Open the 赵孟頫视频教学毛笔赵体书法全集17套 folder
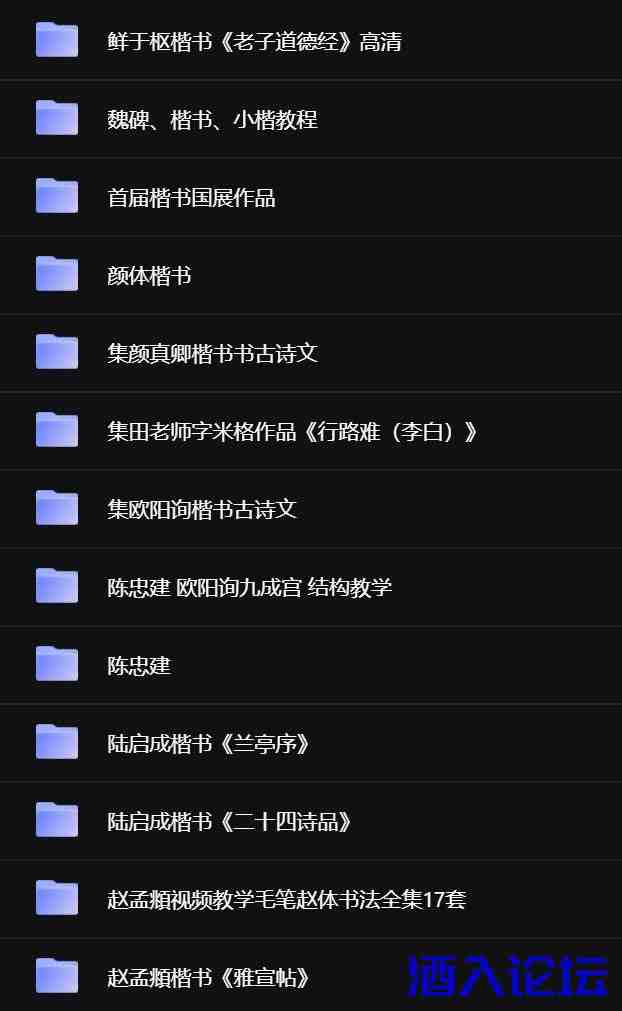The image size is (622, 1011). point(286,900)
